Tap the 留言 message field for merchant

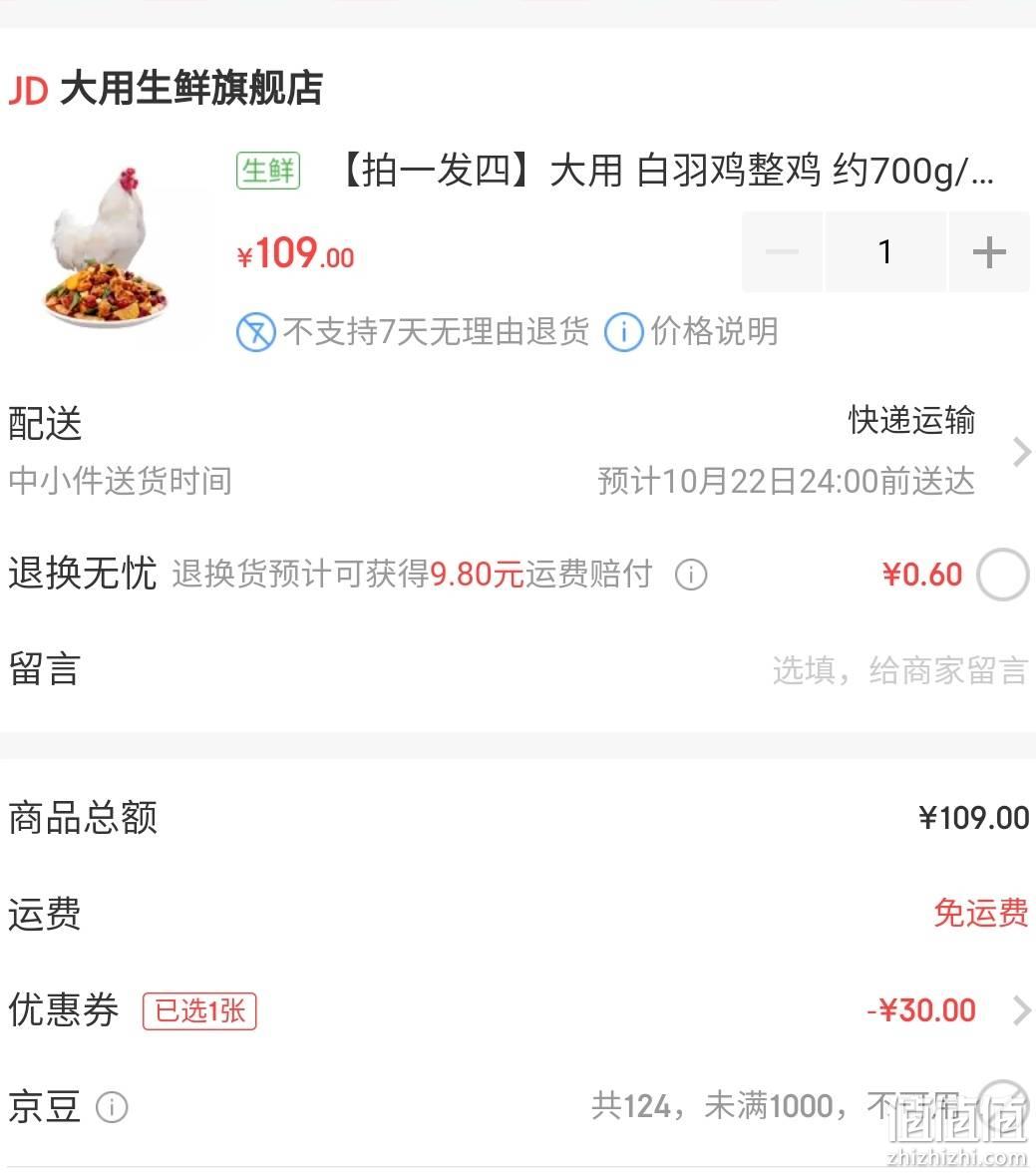(897, 670)
